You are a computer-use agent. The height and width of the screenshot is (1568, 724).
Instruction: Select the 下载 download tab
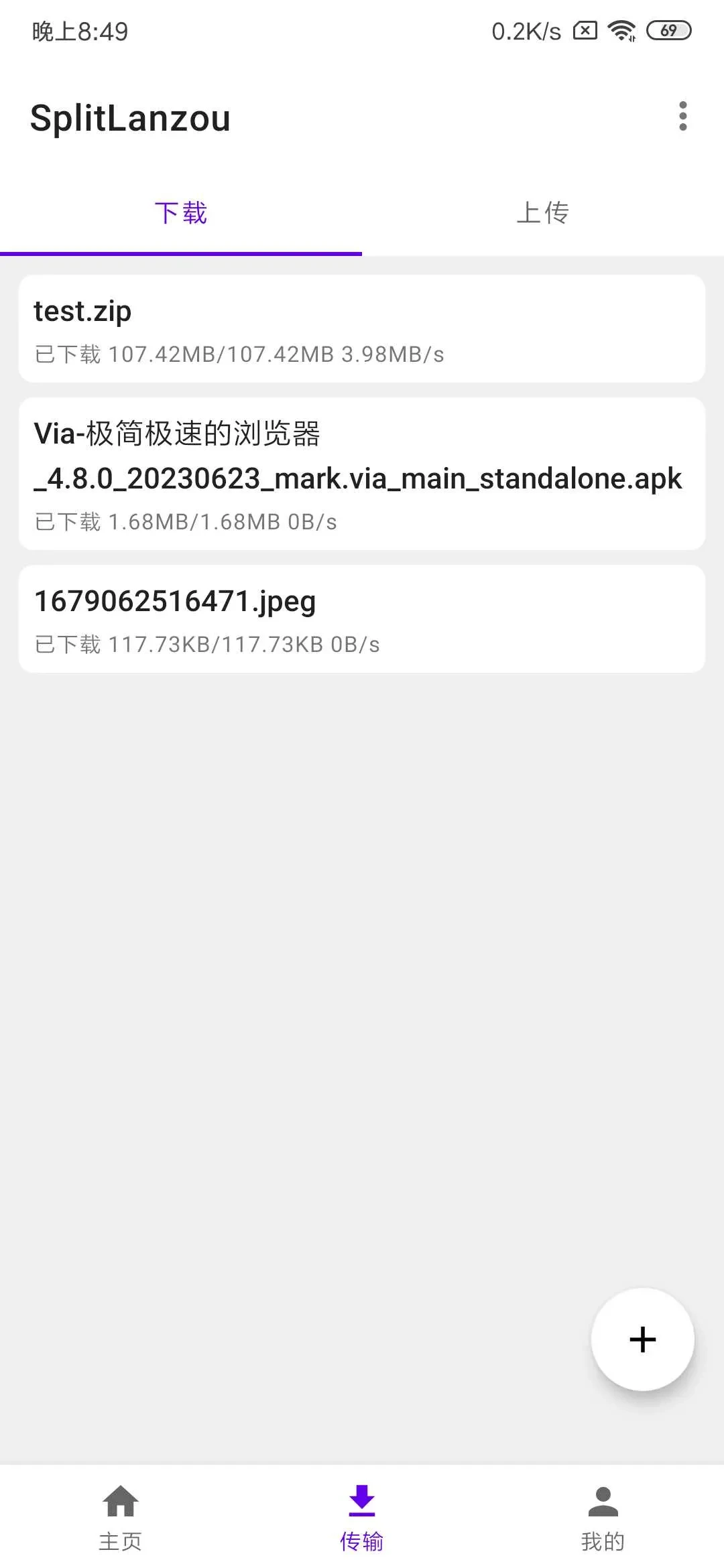click(x=181, y=213)
